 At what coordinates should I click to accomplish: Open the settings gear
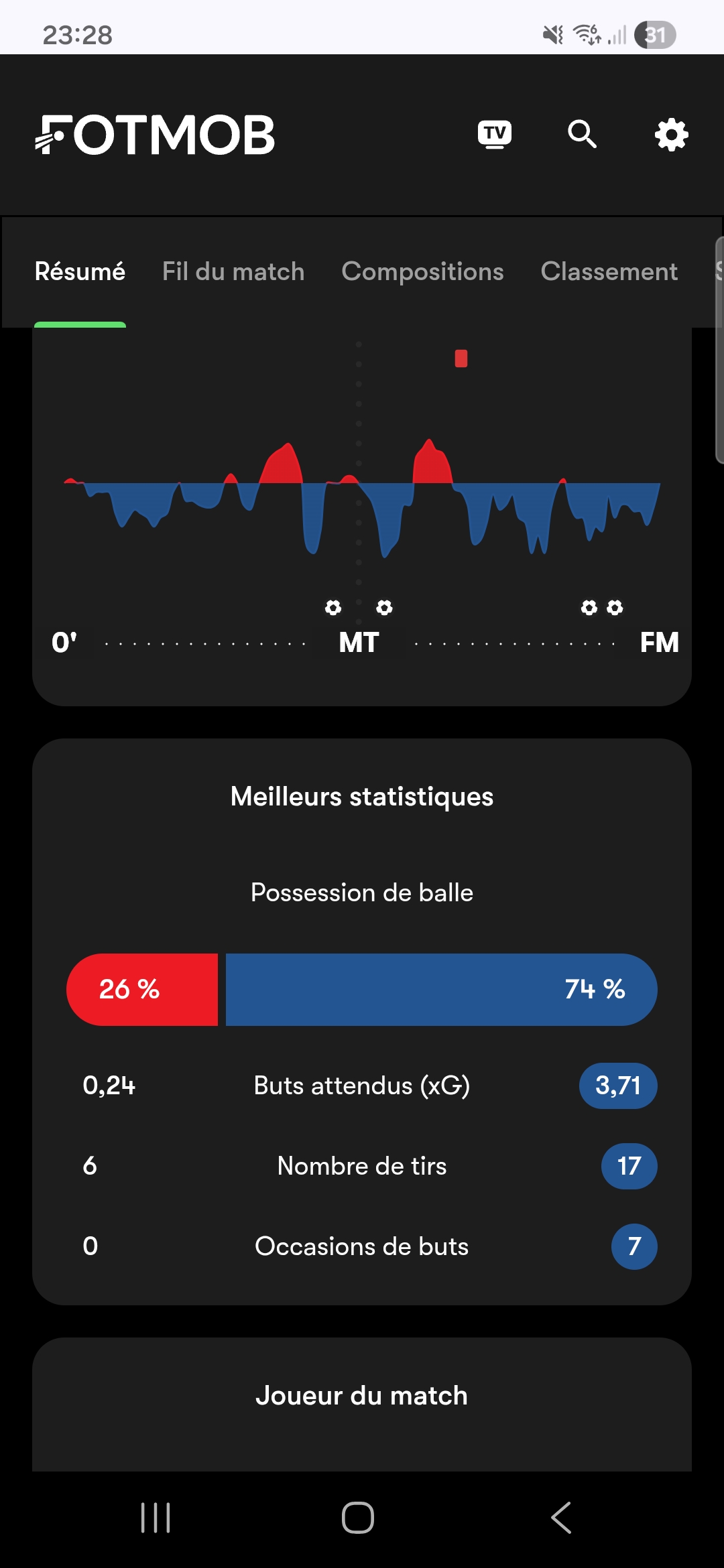click(x=671, y=135)
